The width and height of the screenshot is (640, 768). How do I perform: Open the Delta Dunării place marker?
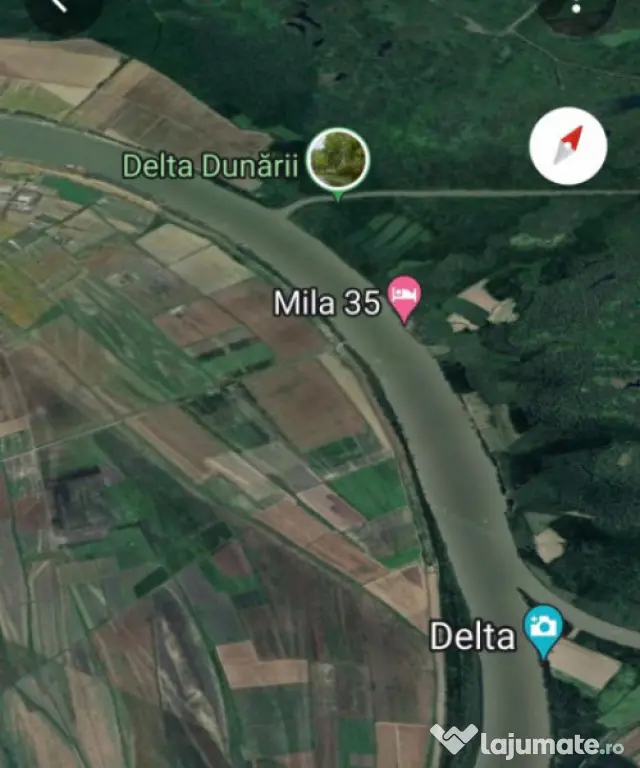(337, 160)
